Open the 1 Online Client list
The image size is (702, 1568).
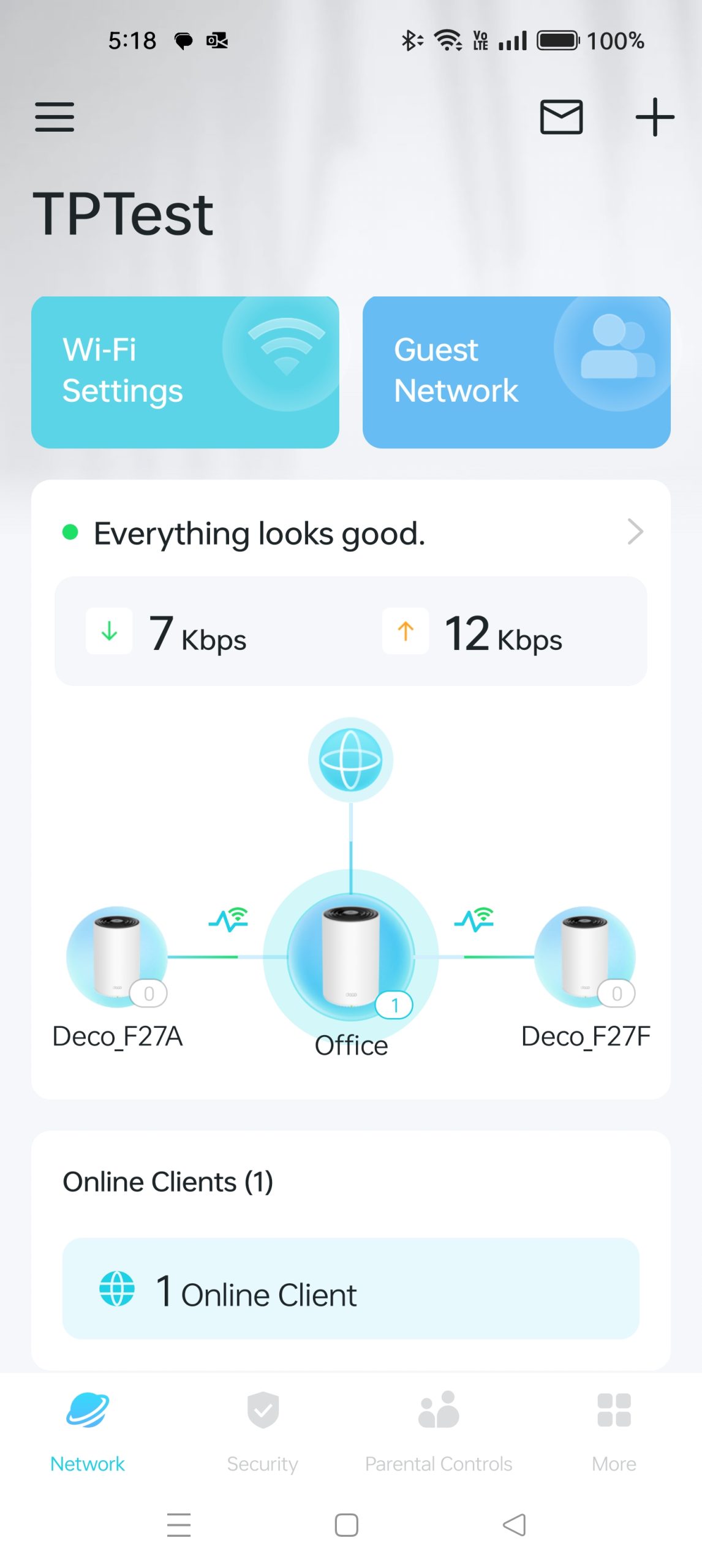[x=350, y=1287]
